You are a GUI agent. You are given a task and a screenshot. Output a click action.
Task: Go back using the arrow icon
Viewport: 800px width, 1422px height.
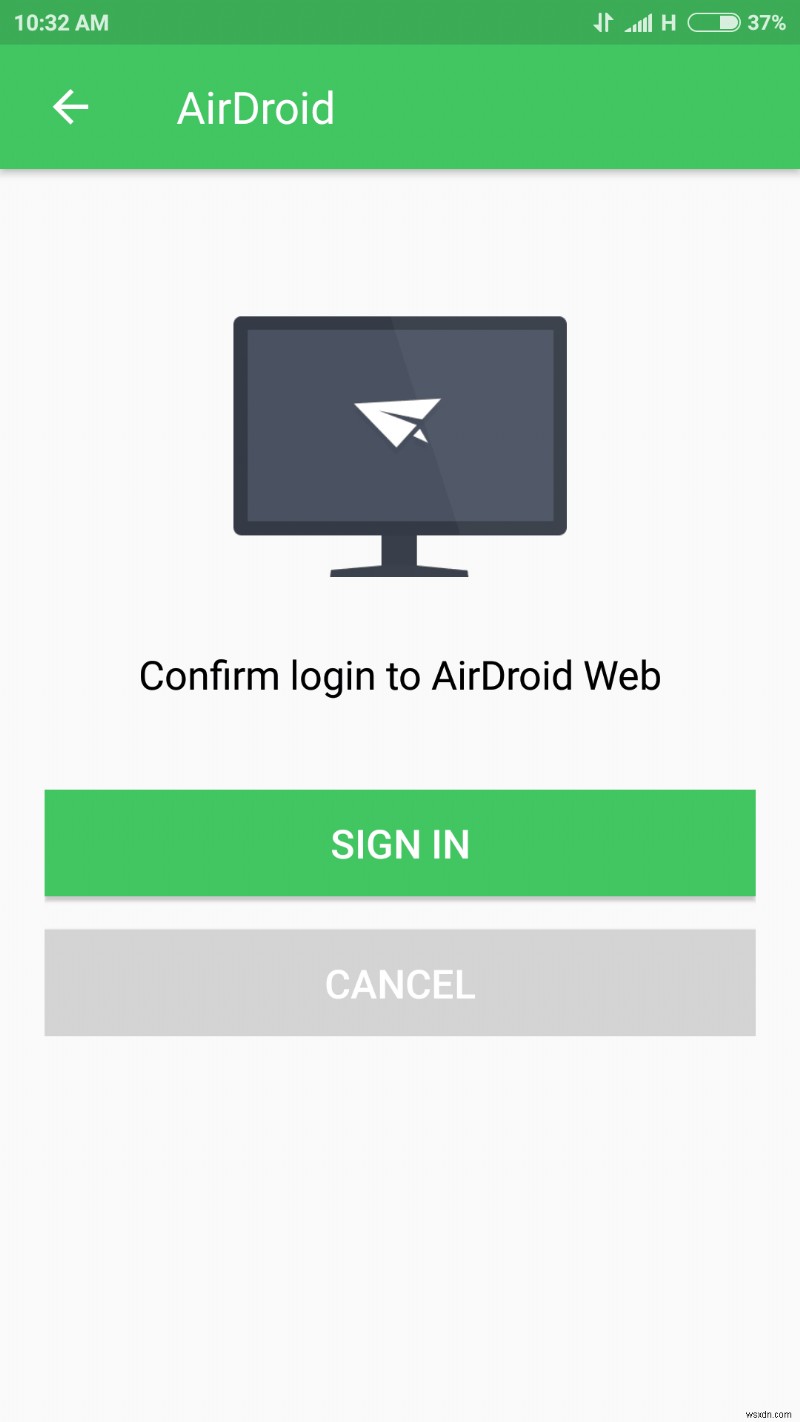coord(71,107)
